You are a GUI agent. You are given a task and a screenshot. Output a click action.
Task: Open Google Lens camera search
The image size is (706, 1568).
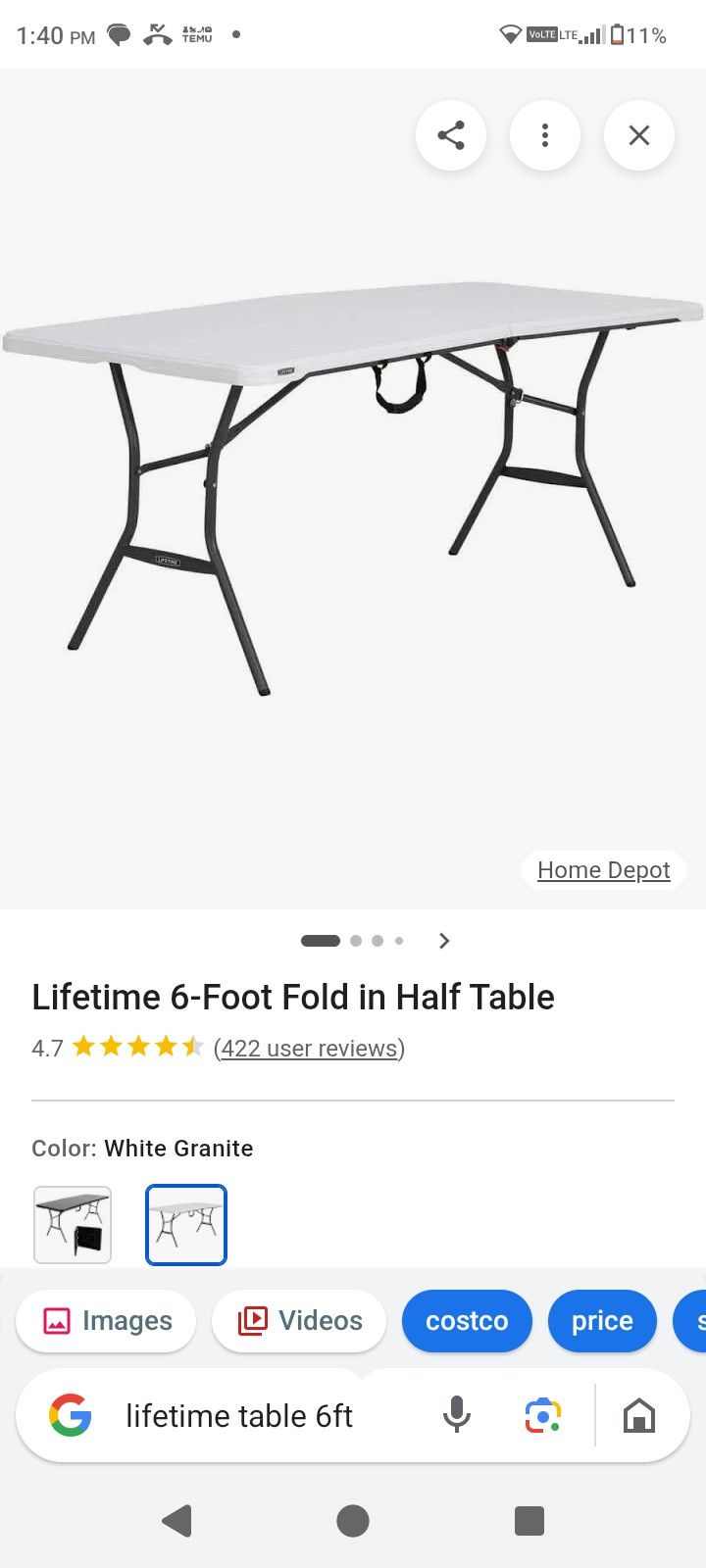543,1415
